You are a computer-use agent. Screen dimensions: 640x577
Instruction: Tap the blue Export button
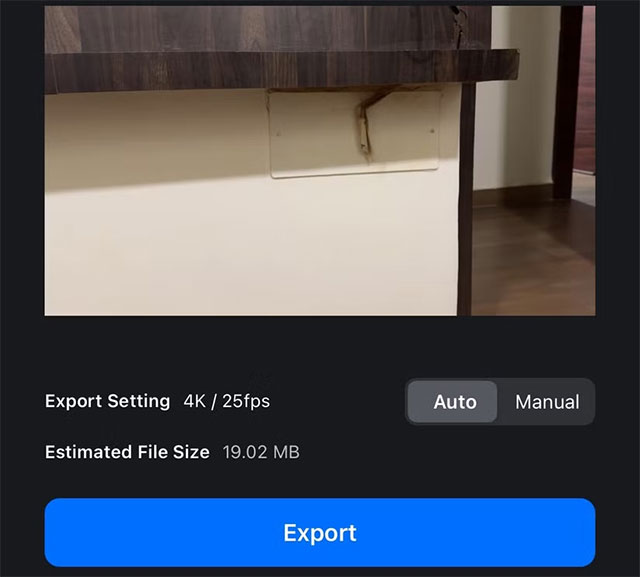tap(320, 532)
